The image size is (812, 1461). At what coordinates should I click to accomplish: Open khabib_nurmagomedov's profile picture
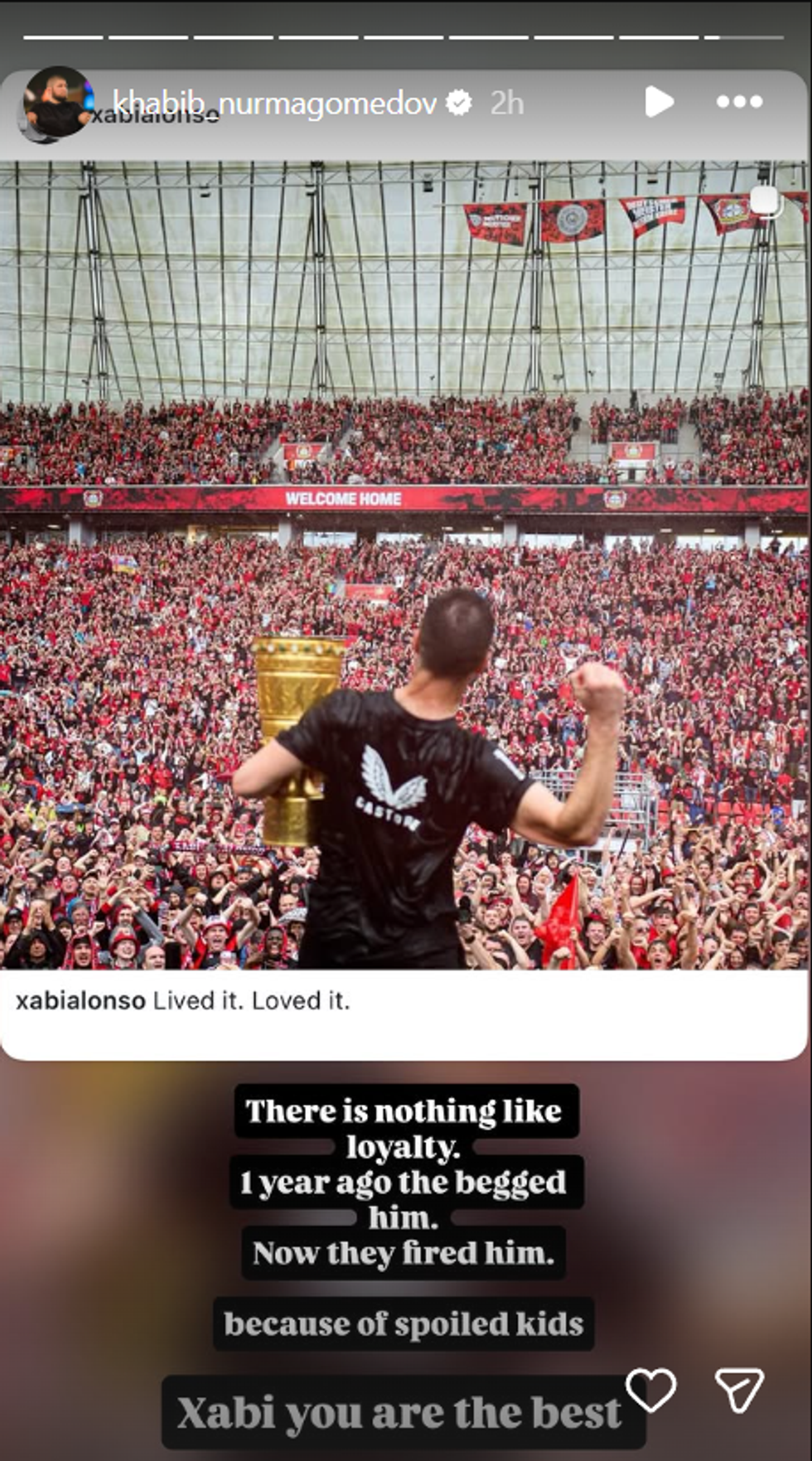pos(56,103)
